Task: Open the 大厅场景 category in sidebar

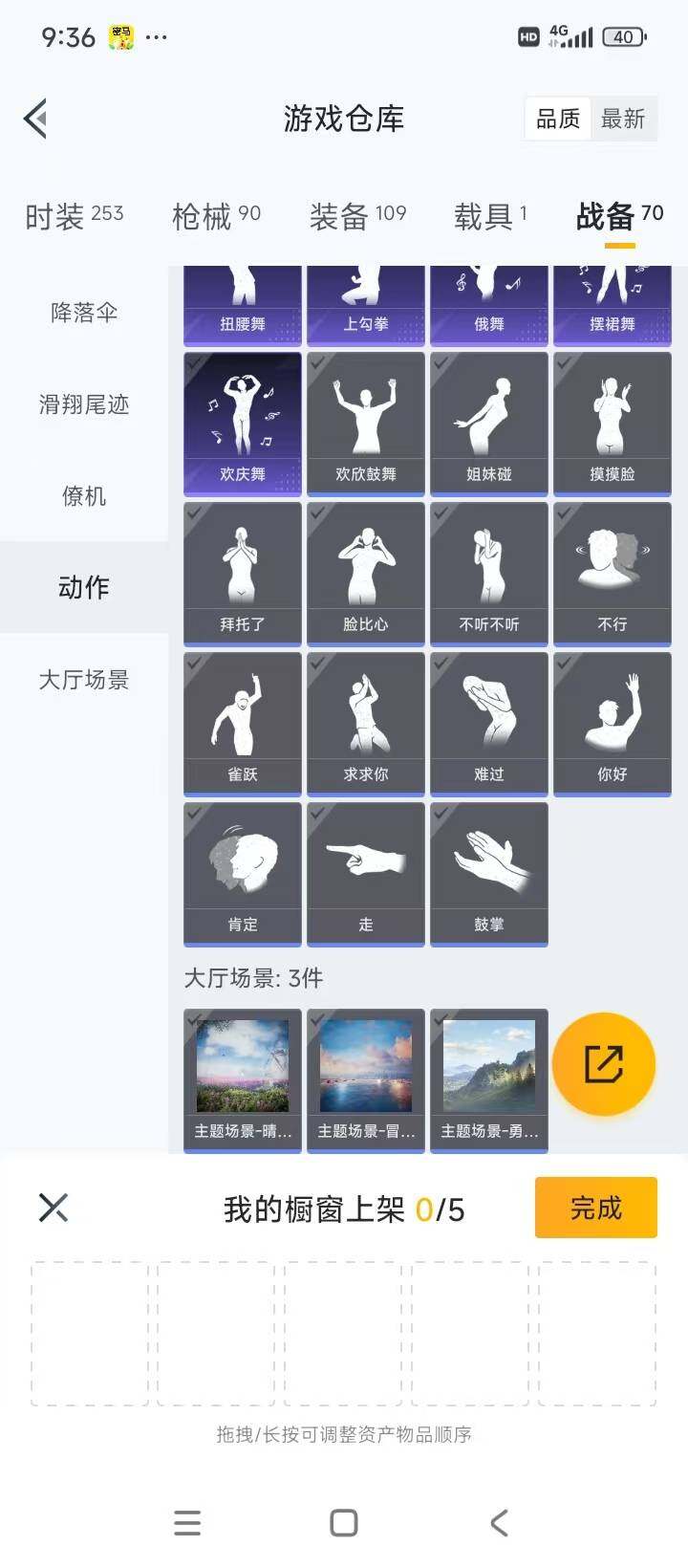Action: pyautogui.click(x=83, y=680)
